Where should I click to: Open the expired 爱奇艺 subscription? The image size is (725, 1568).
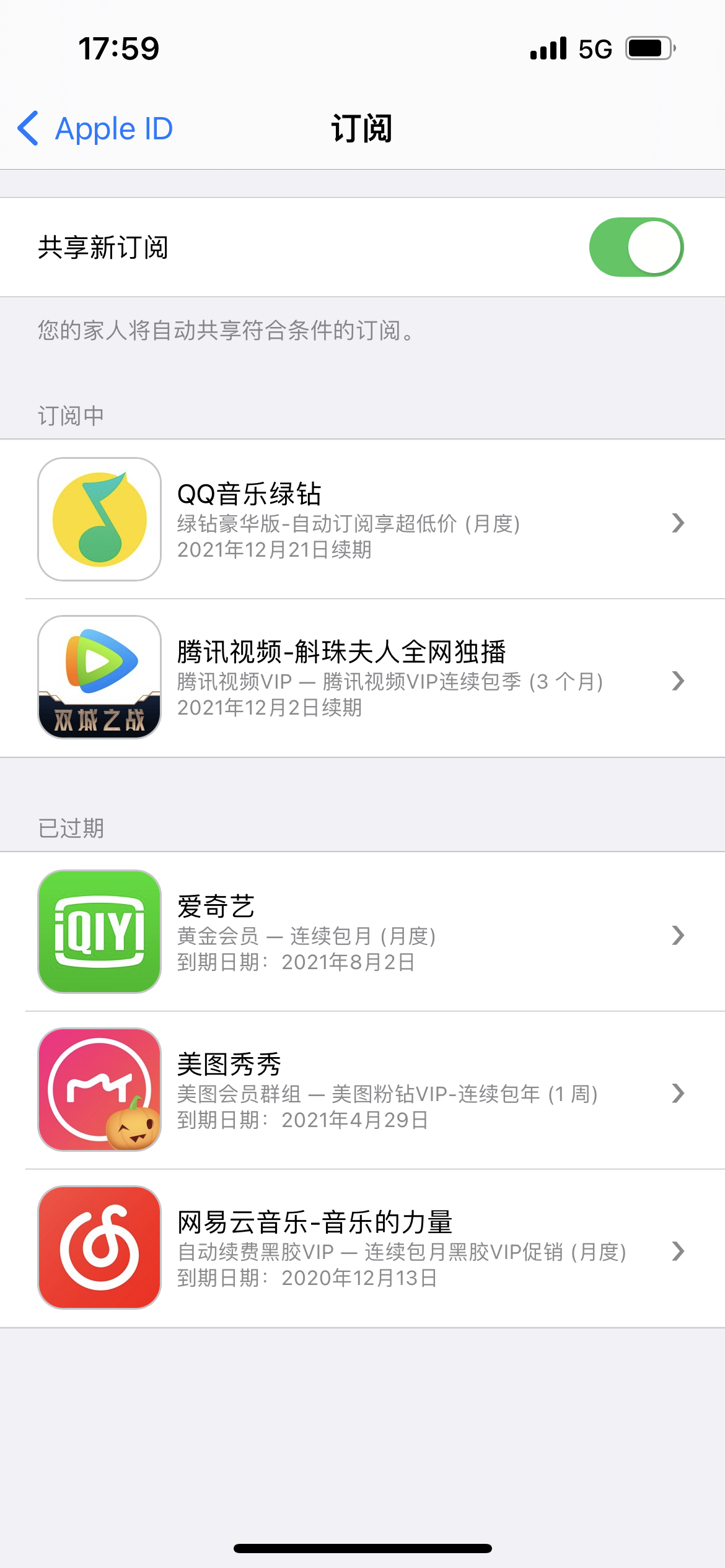[362, 933]
